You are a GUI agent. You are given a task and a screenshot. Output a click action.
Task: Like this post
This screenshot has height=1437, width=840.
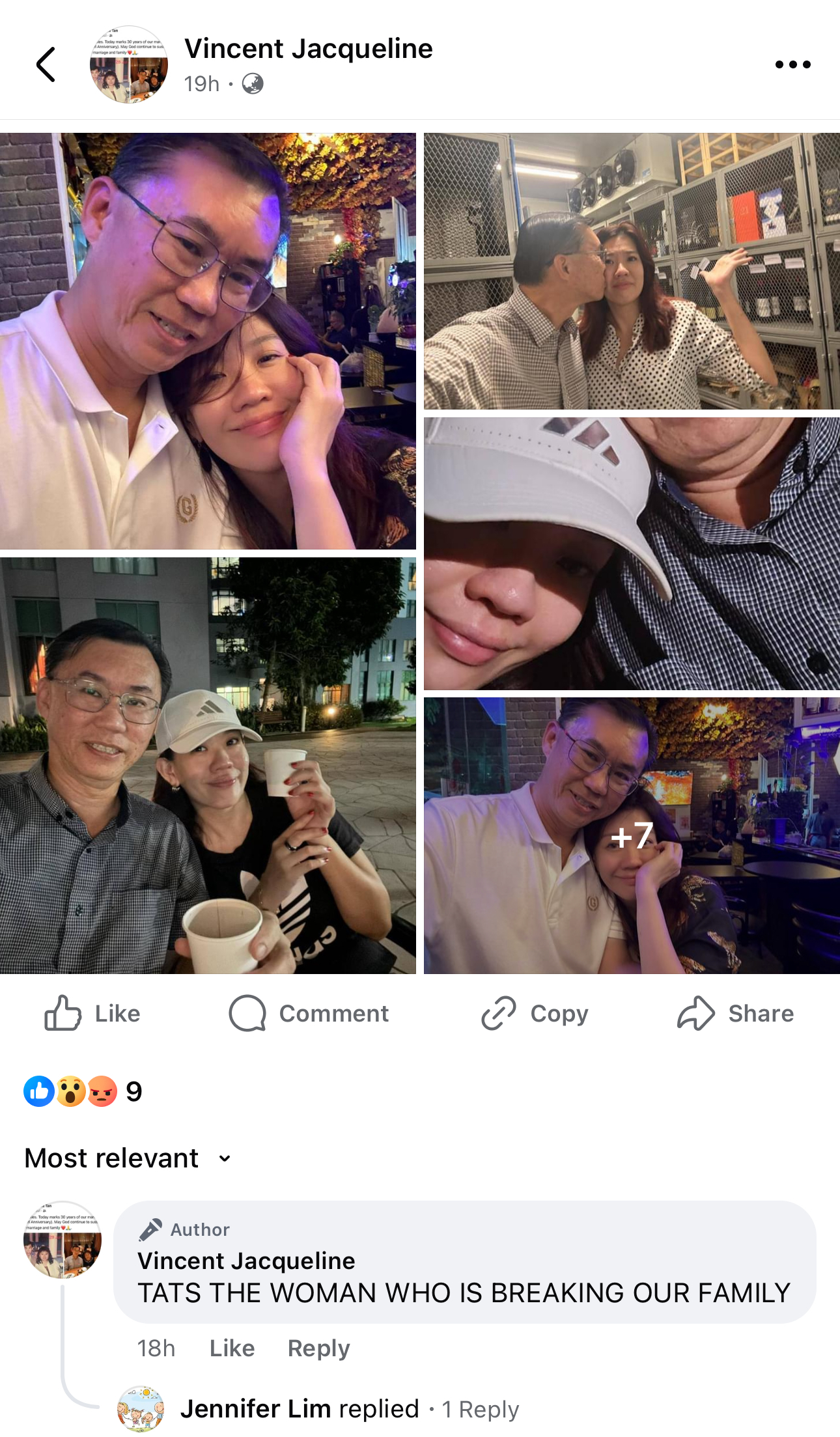point(92,1013)
